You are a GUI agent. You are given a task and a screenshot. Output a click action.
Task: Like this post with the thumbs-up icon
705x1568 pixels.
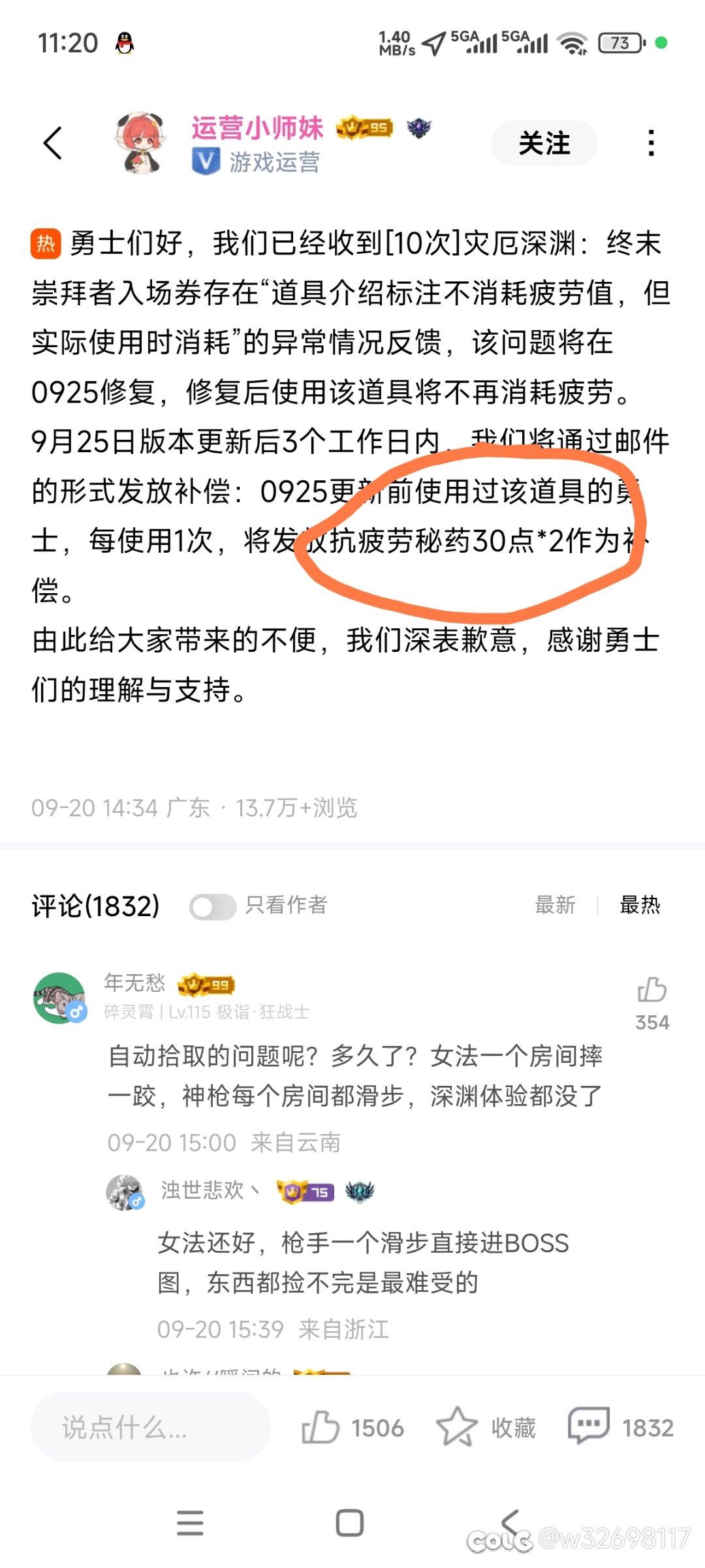point(321,1427)
